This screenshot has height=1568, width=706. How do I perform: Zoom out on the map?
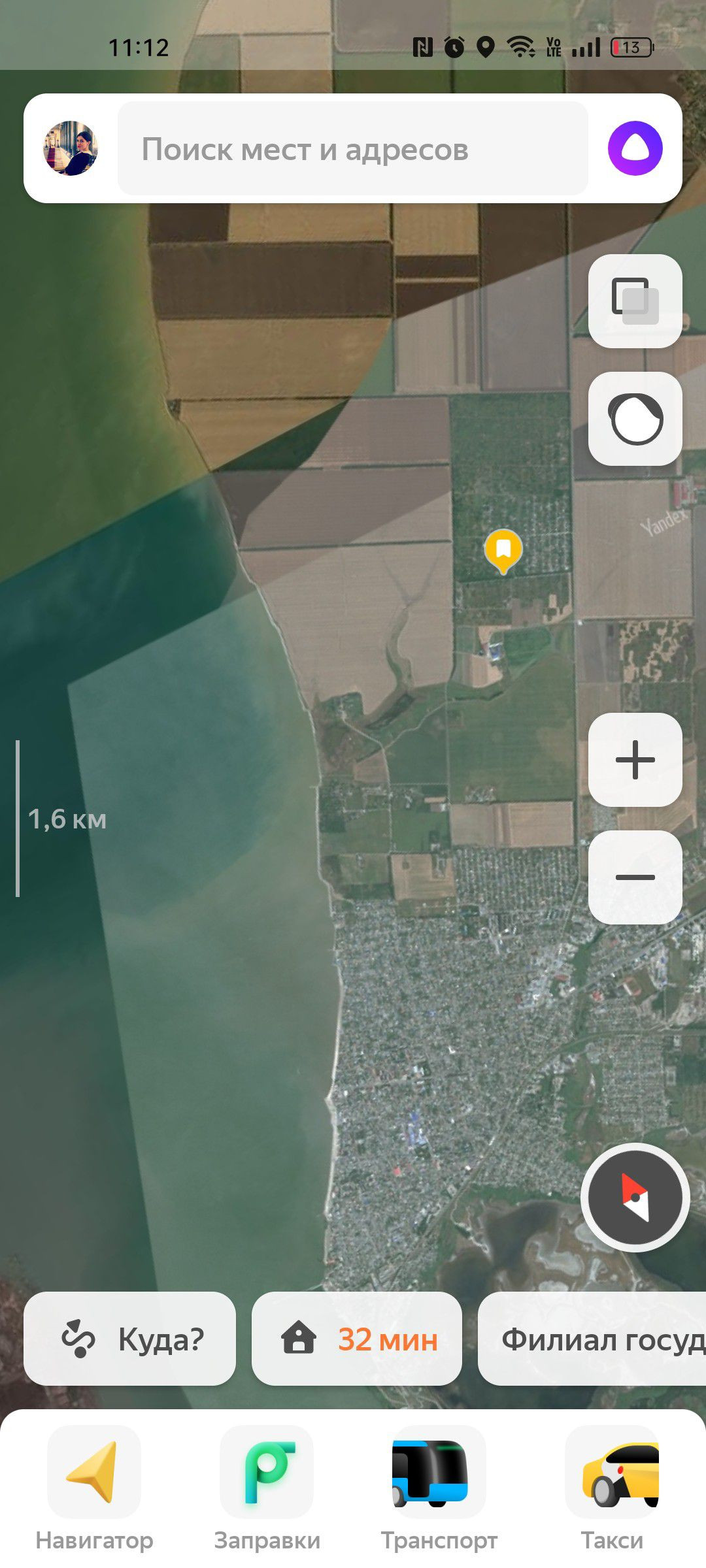[x=635, y=877]
